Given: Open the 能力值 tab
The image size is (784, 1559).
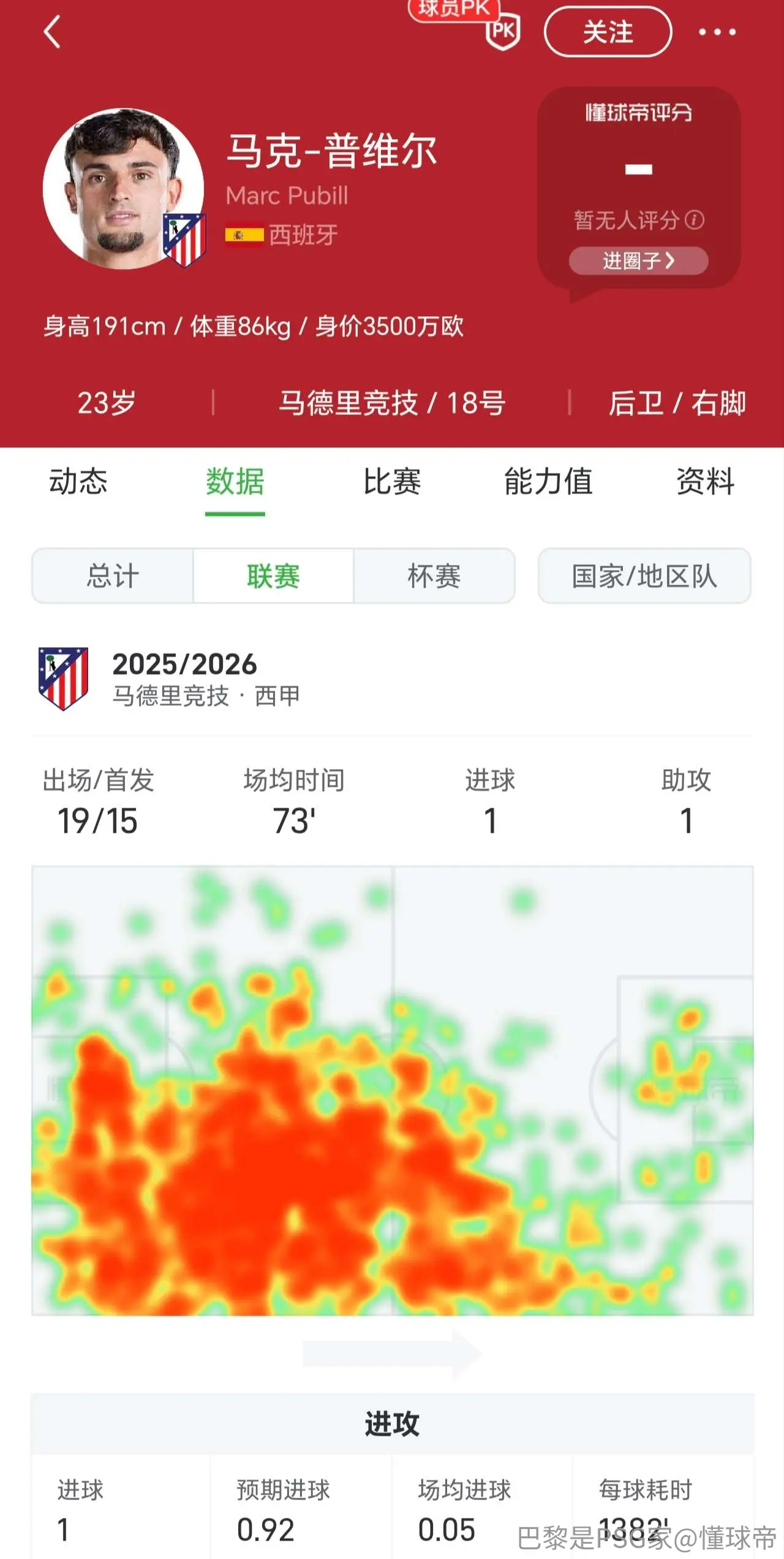Looking at the screenshot, I should [x=549, y=482].
